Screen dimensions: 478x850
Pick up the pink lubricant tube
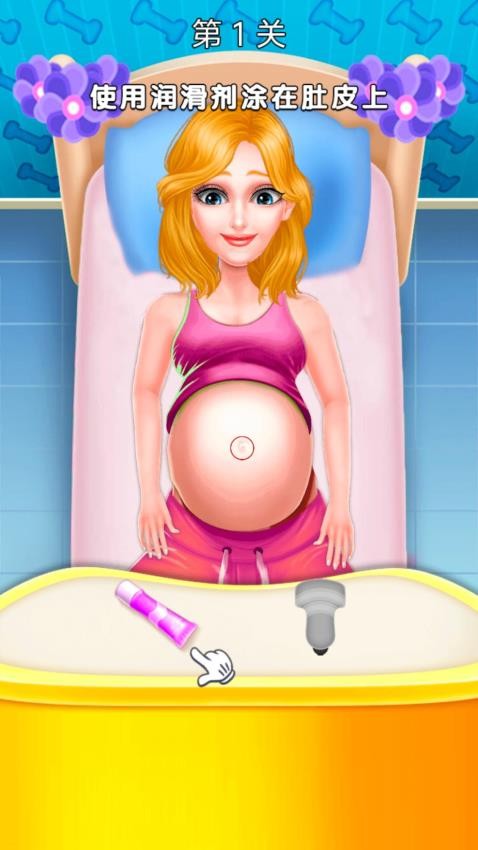click(x=156, y=613)
